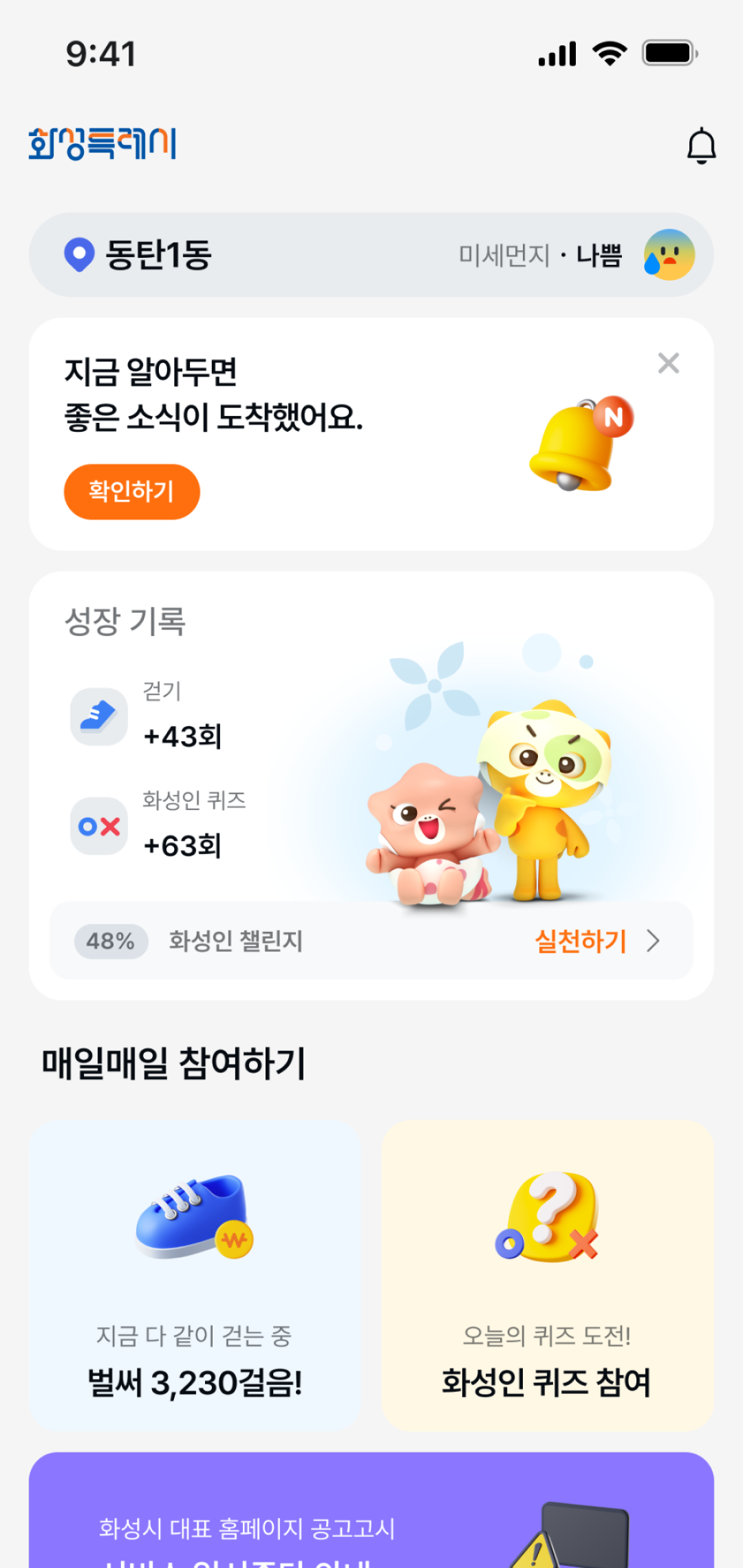Select the blue shoe 걷기 icon

click(x=98, y=715)
